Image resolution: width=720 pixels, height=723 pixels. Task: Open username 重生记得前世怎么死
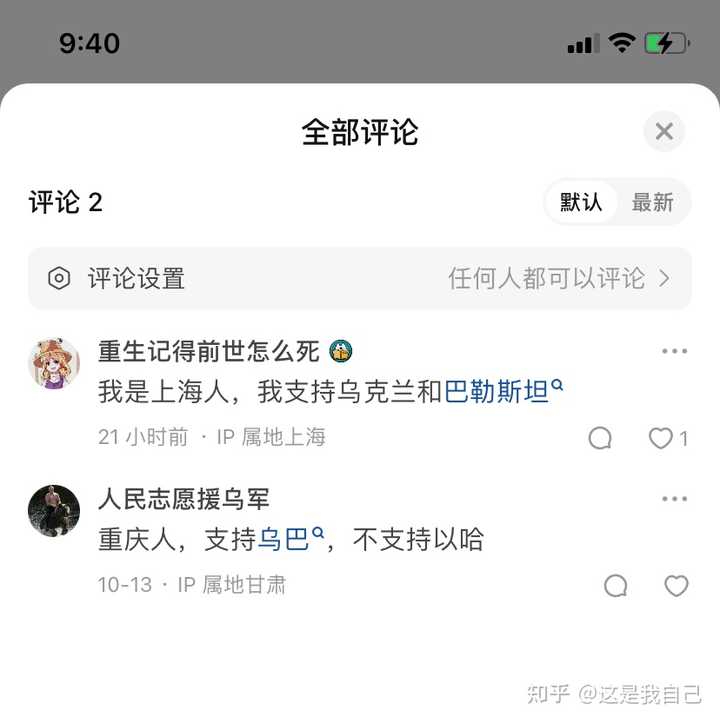pos(208,352)
